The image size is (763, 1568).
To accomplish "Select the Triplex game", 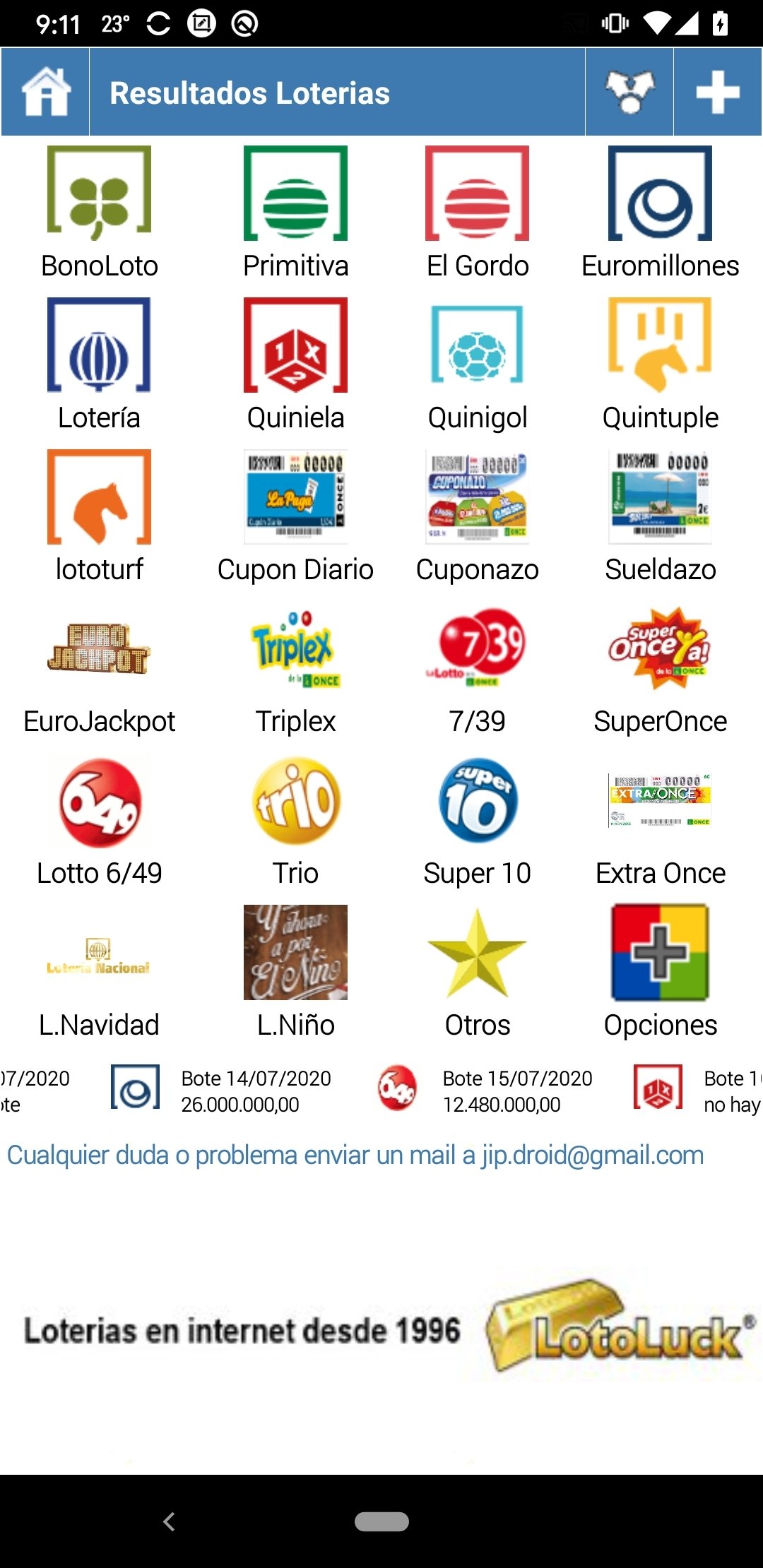I will pyautogui.click(x=295, y=650).
